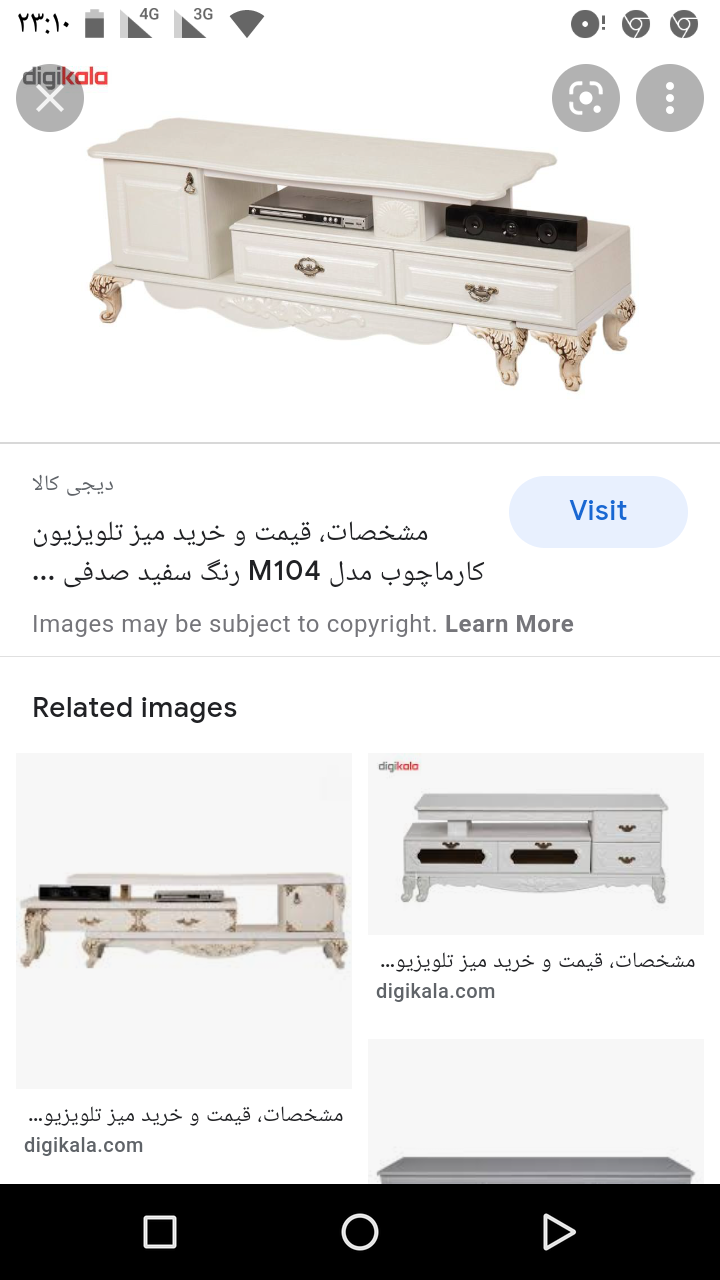Open the M104 TV table title link
720x1280 pixels.
258,552
